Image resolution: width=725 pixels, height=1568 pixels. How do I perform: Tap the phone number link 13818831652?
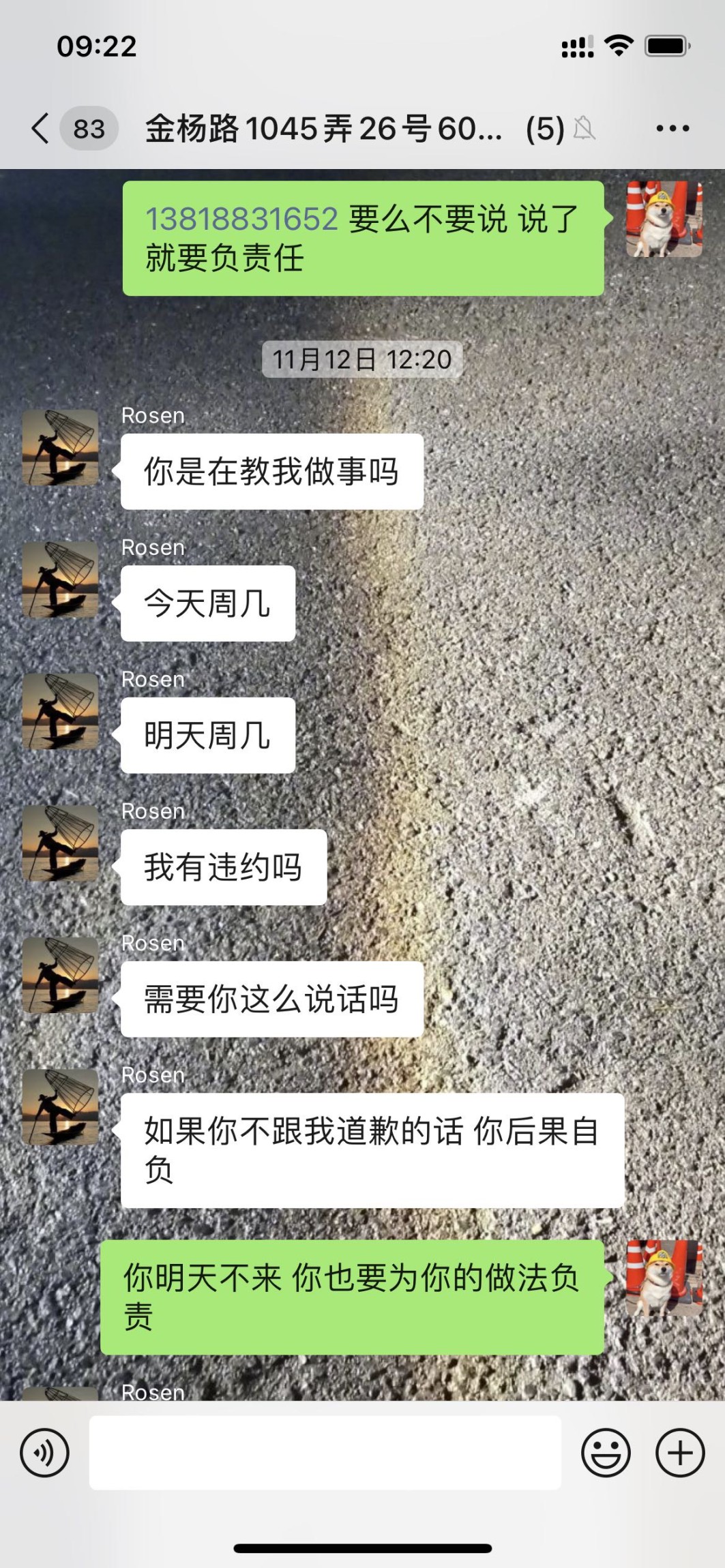tap(242, 220)
